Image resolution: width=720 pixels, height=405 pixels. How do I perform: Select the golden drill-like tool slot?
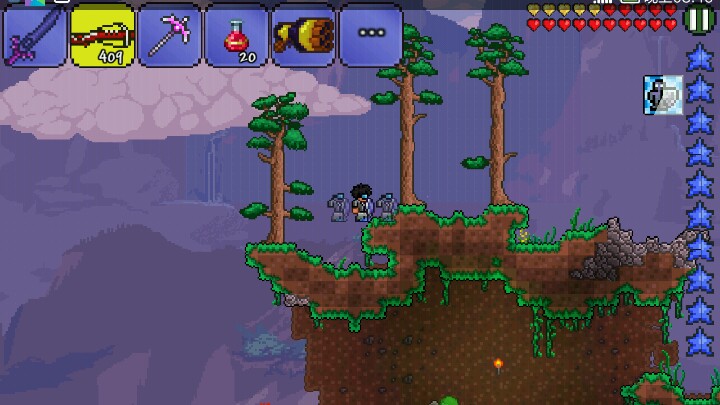(304, 36)
